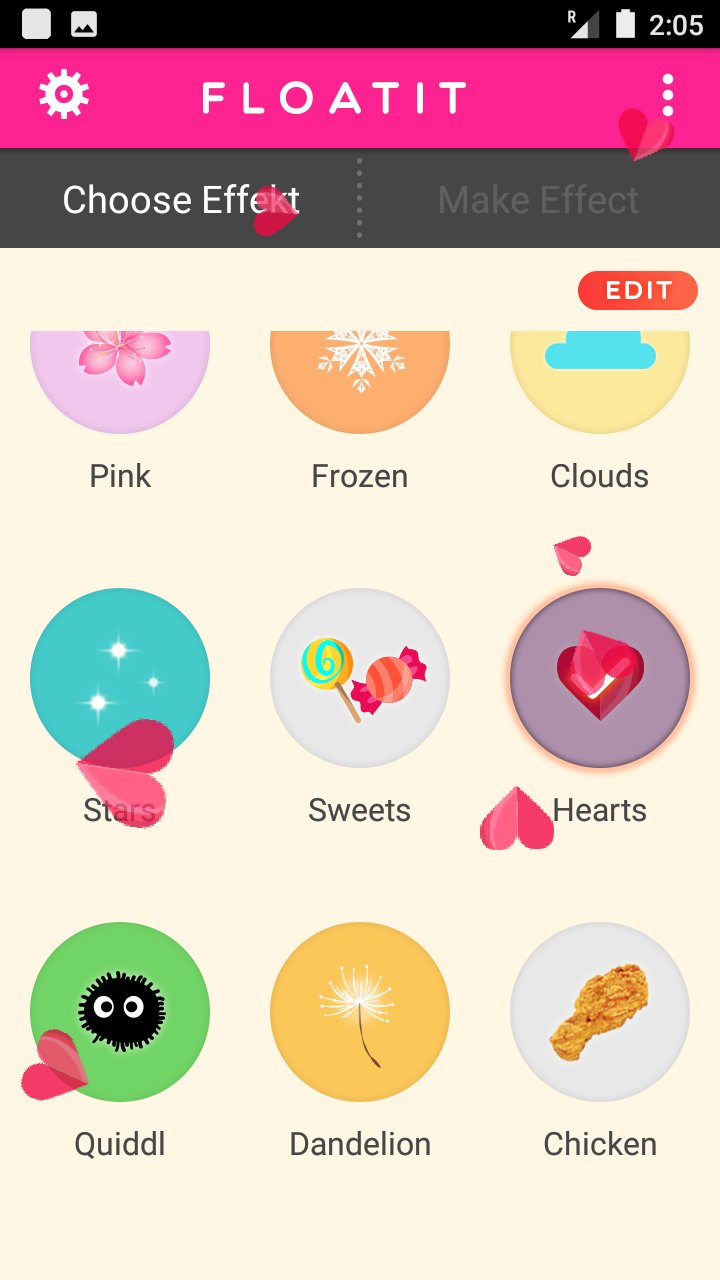
Task: Open the settings gear icon
Action: [64, 96]
